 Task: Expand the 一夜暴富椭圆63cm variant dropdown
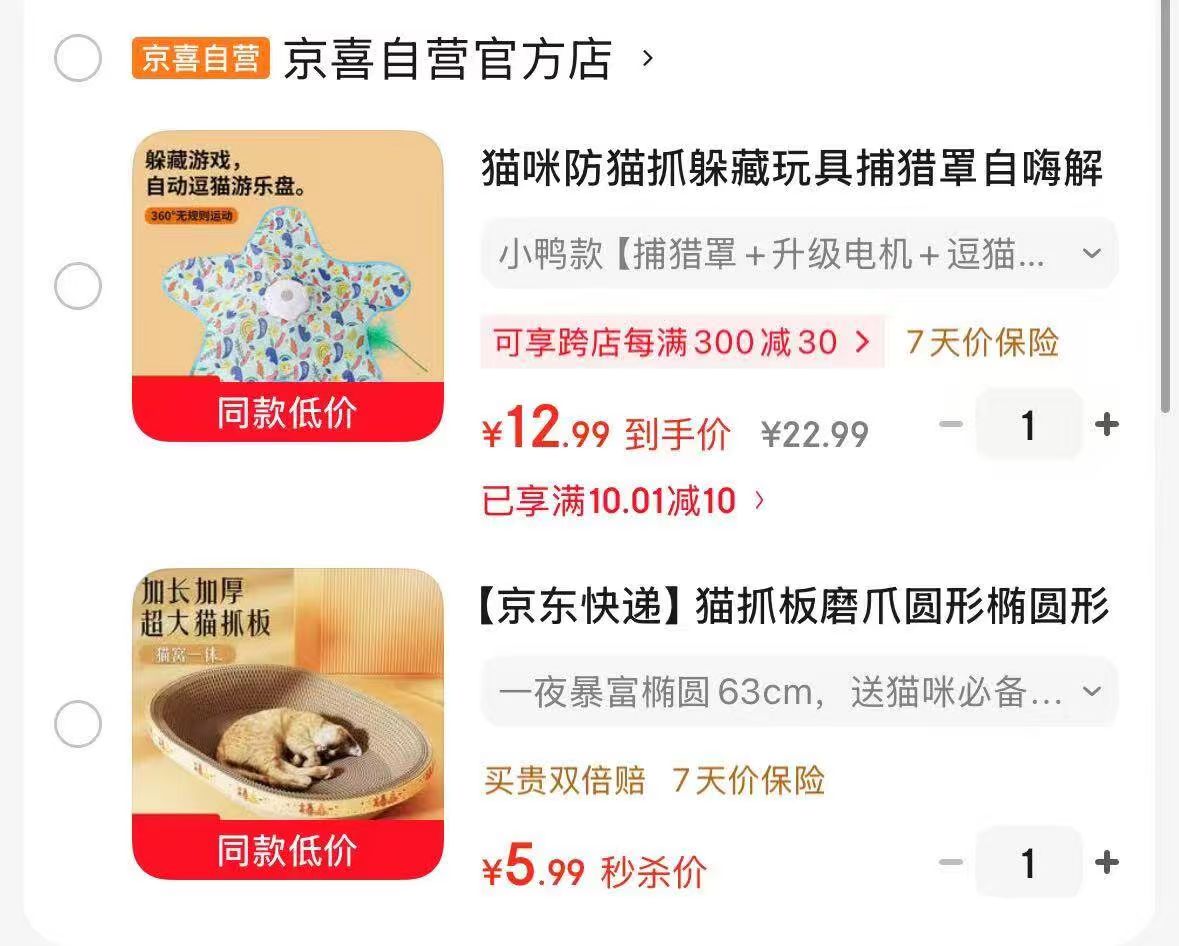tap(799, 692)
